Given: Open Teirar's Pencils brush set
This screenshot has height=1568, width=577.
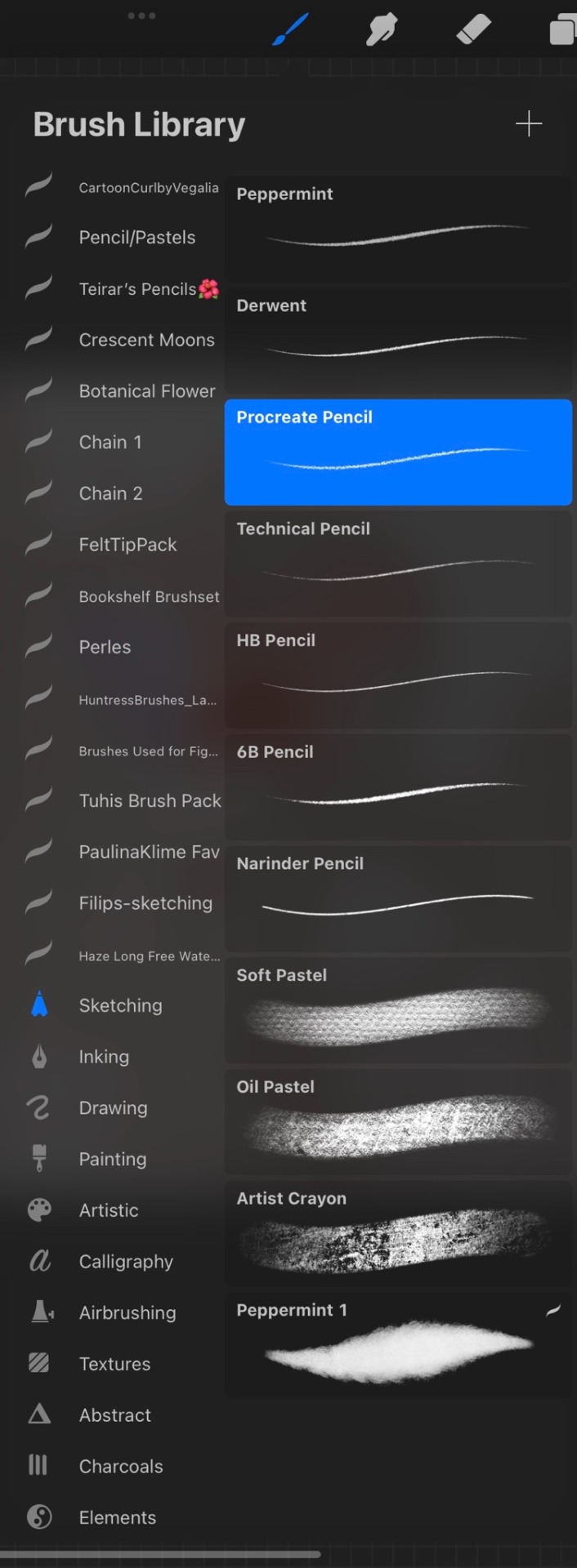Looking at the screenshot, I should point(139,289).
